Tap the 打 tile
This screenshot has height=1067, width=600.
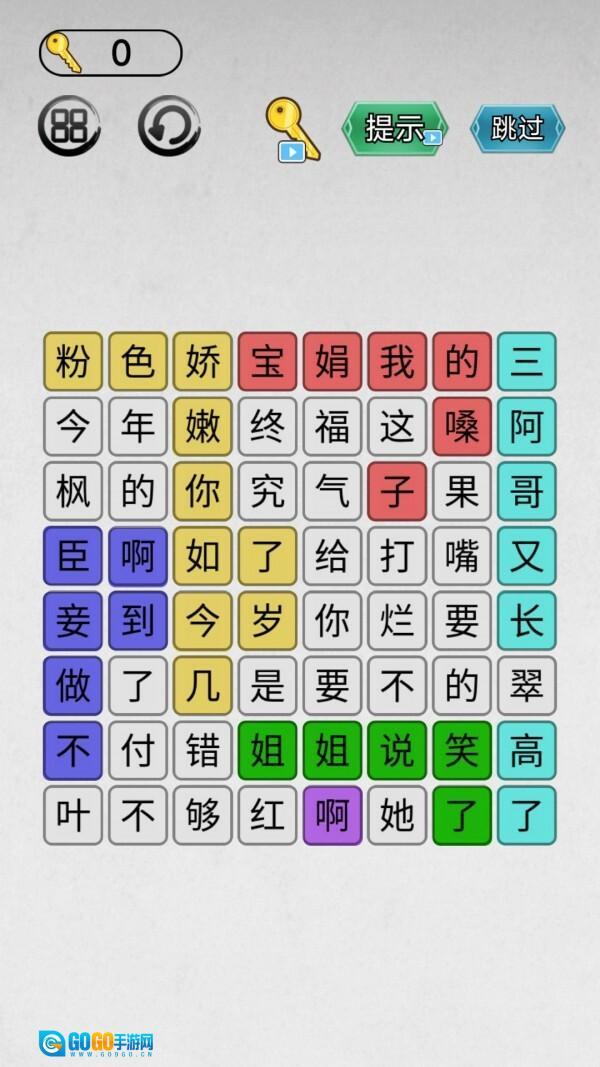[397, 556]
